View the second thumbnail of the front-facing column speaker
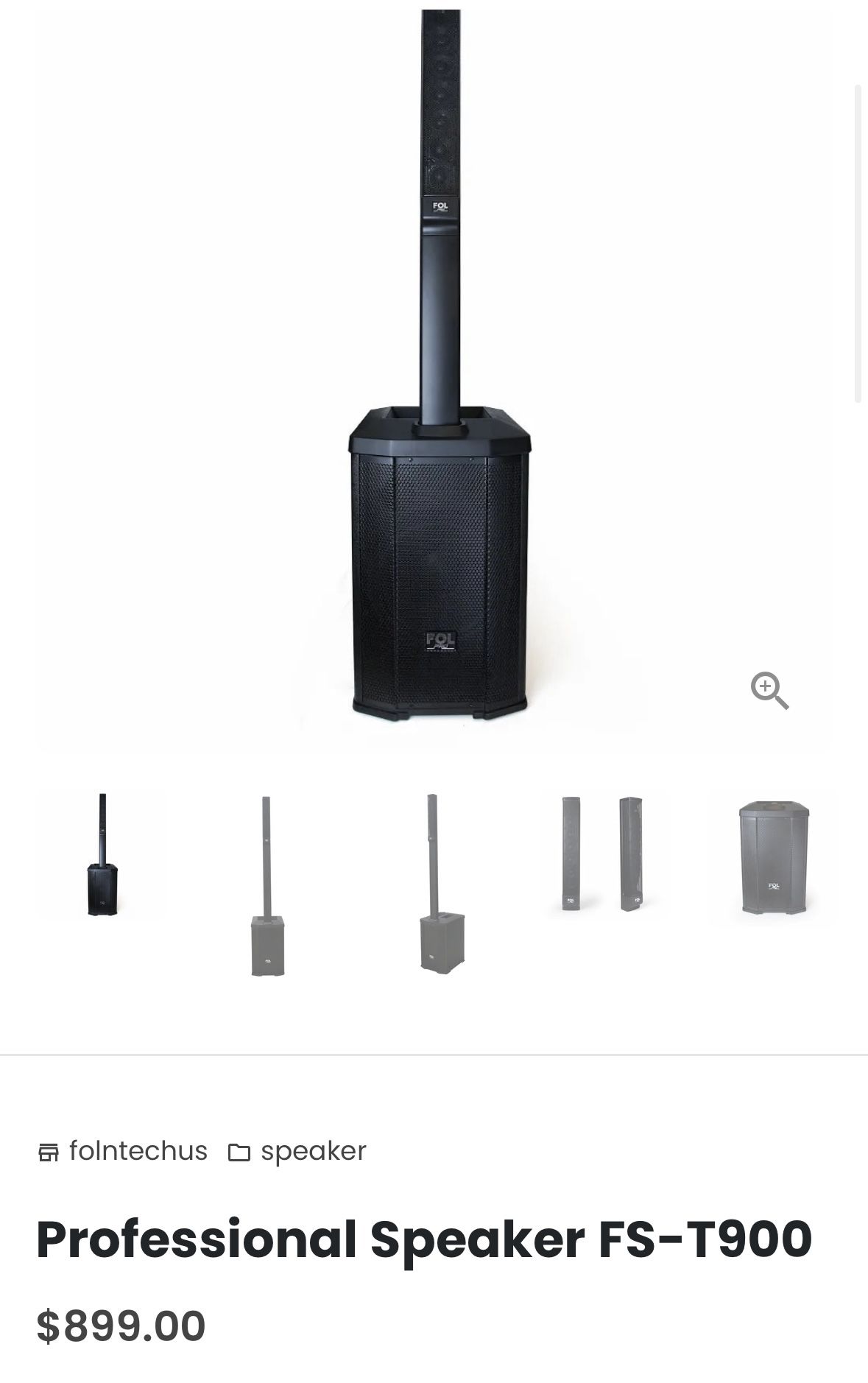This screenshot has width=868, height=1383. [267, 886]
